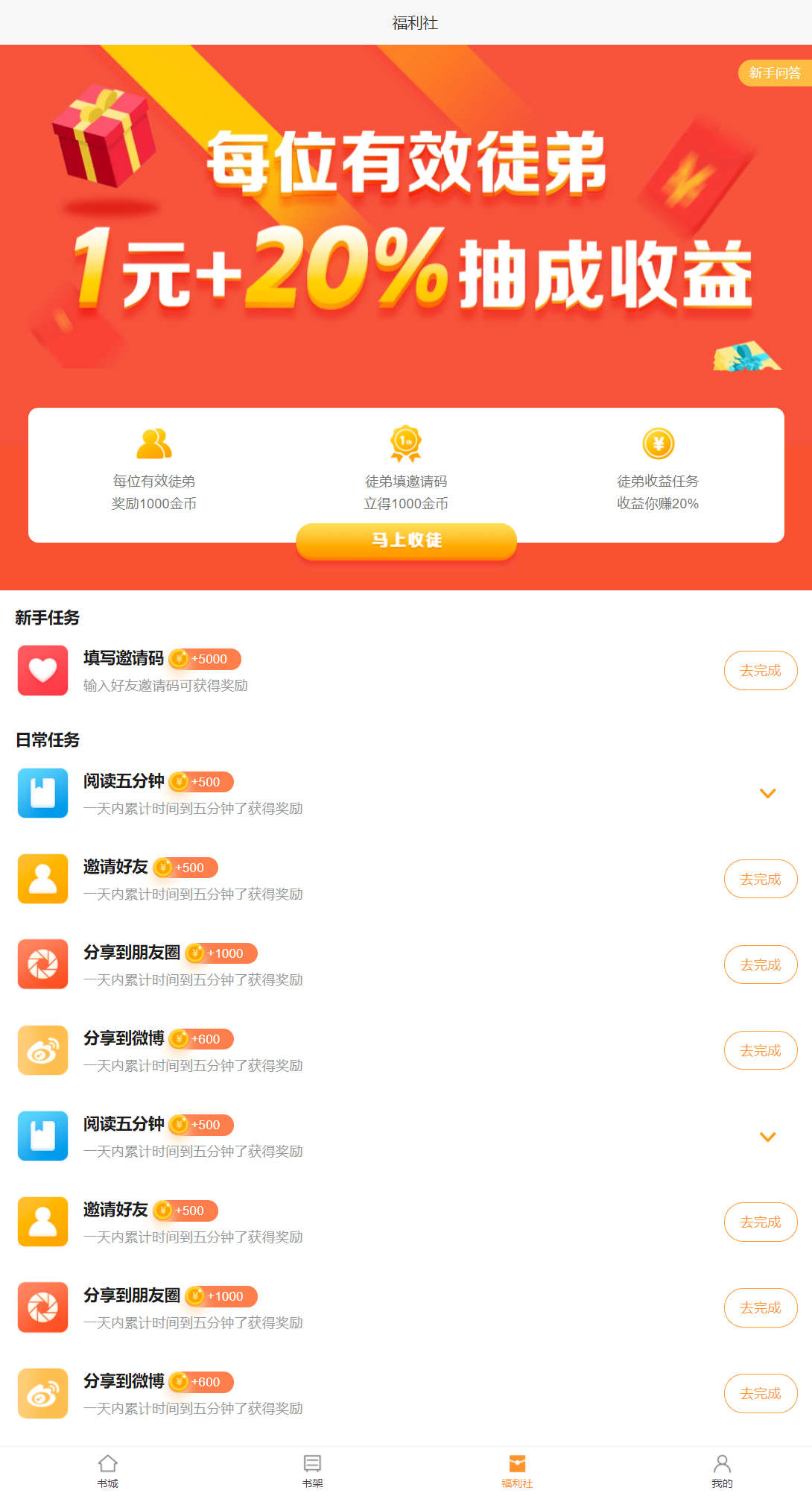Image resolution: width=812 pixels, height=1496 pixels.
Task: Tap 去完成 on the first 分享到朋友圈 task
Action: (x=760, y=965)
